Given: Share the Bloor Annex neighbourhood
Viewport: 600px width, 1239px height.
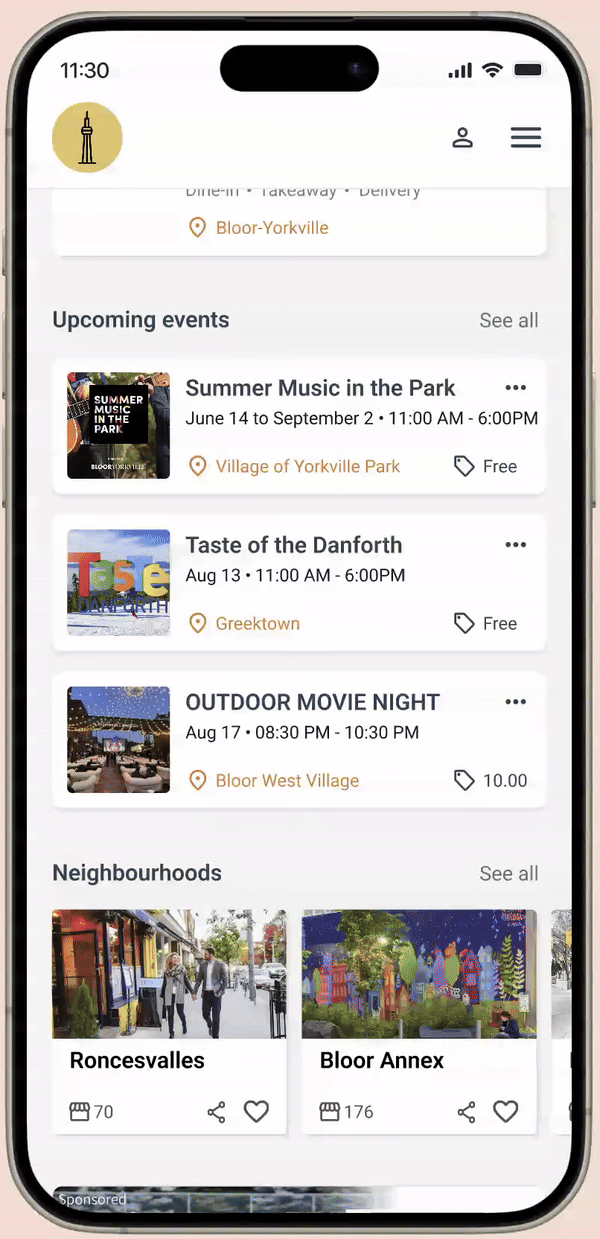Looking at the screenshot, I should click(466, 1112).
